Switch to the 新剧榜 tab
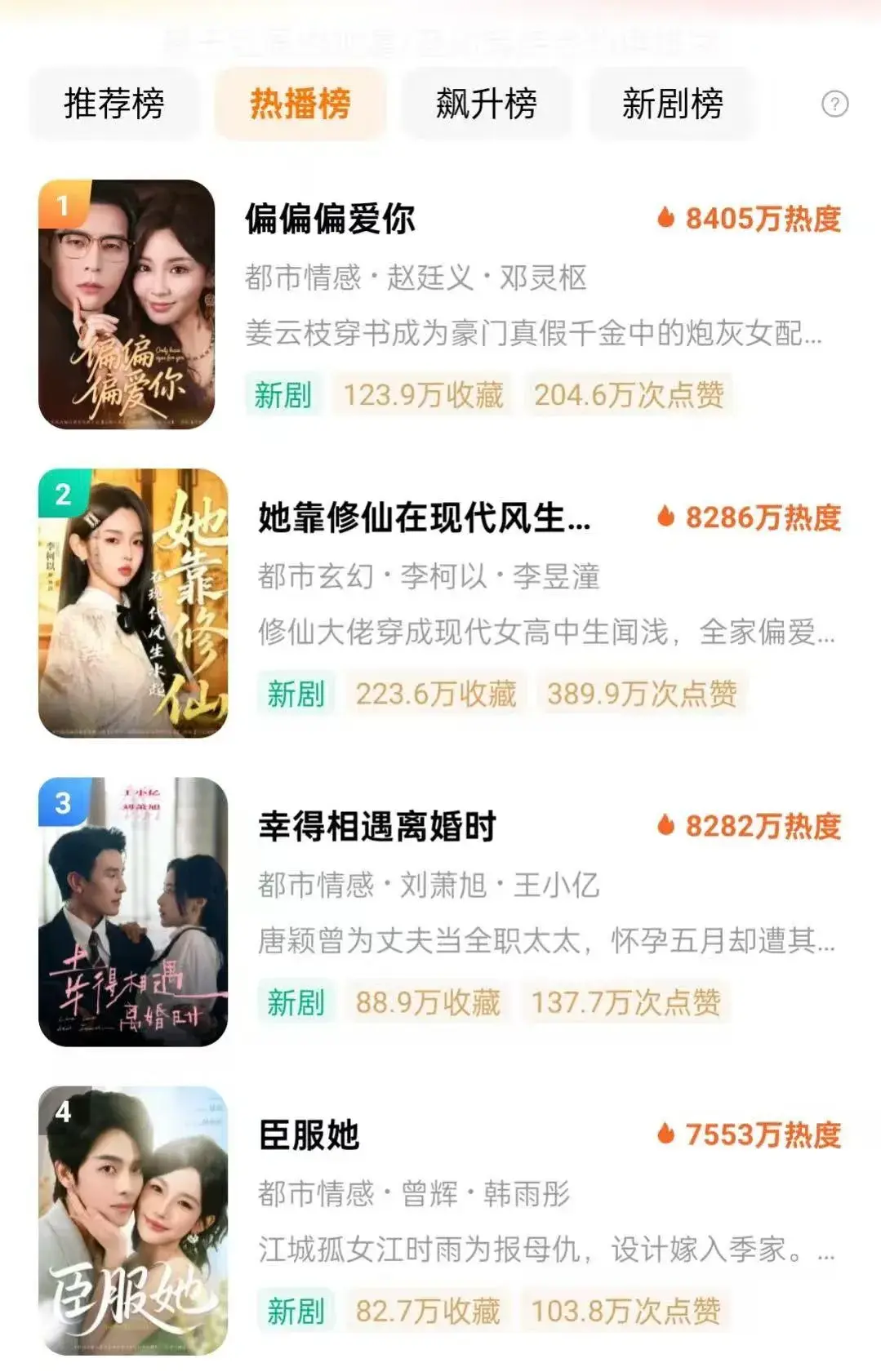 tap(672, 104)
